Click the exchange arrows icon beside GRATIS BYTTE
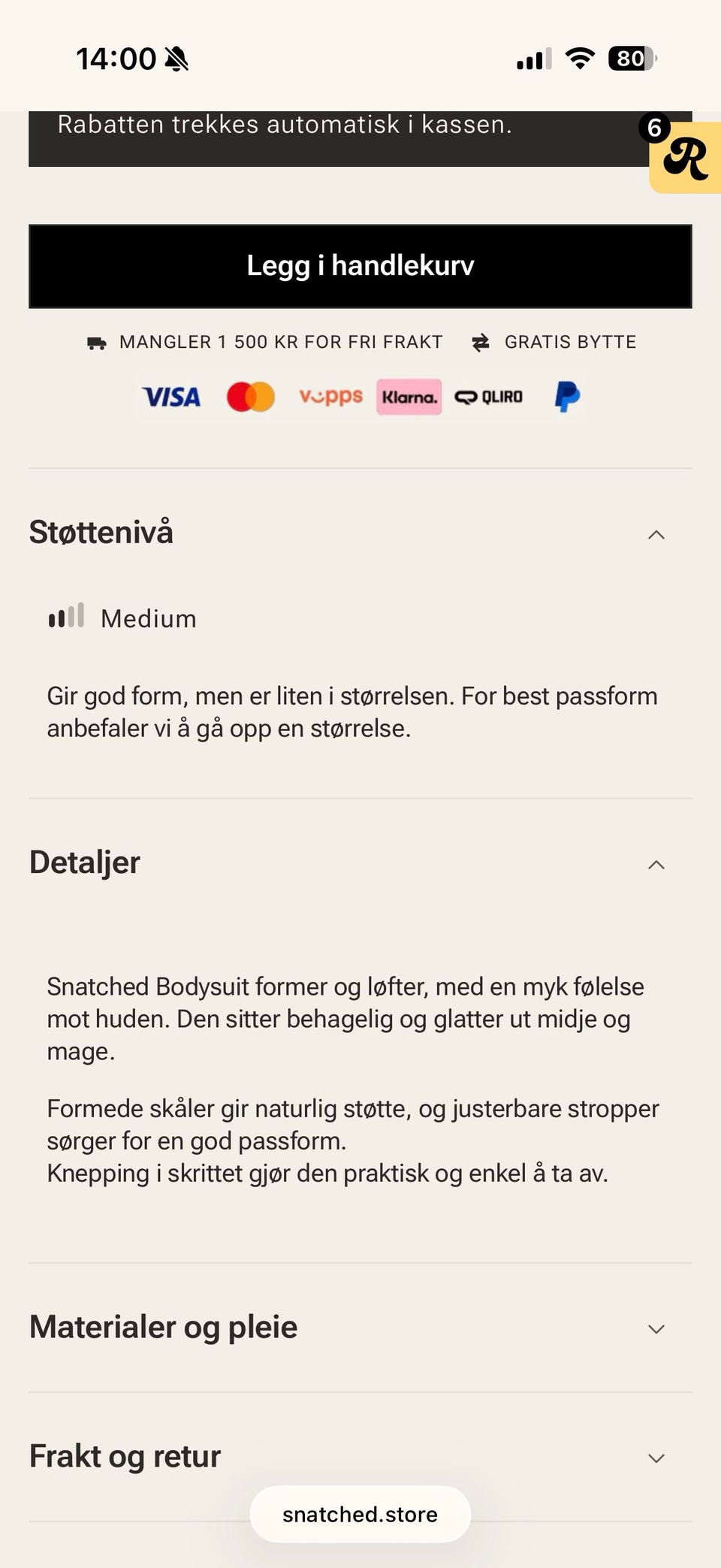Screen dimensions: 721x1568 pos(481,342)
